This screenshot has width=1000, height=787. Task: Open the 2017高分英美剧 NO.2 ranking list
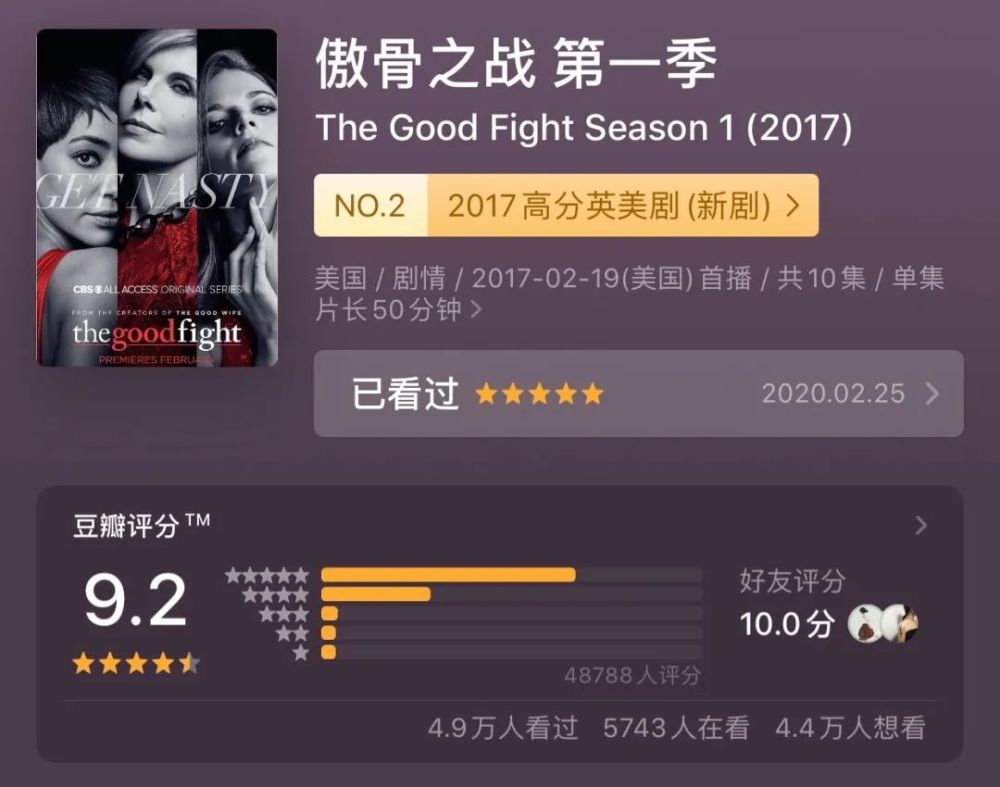566,206
